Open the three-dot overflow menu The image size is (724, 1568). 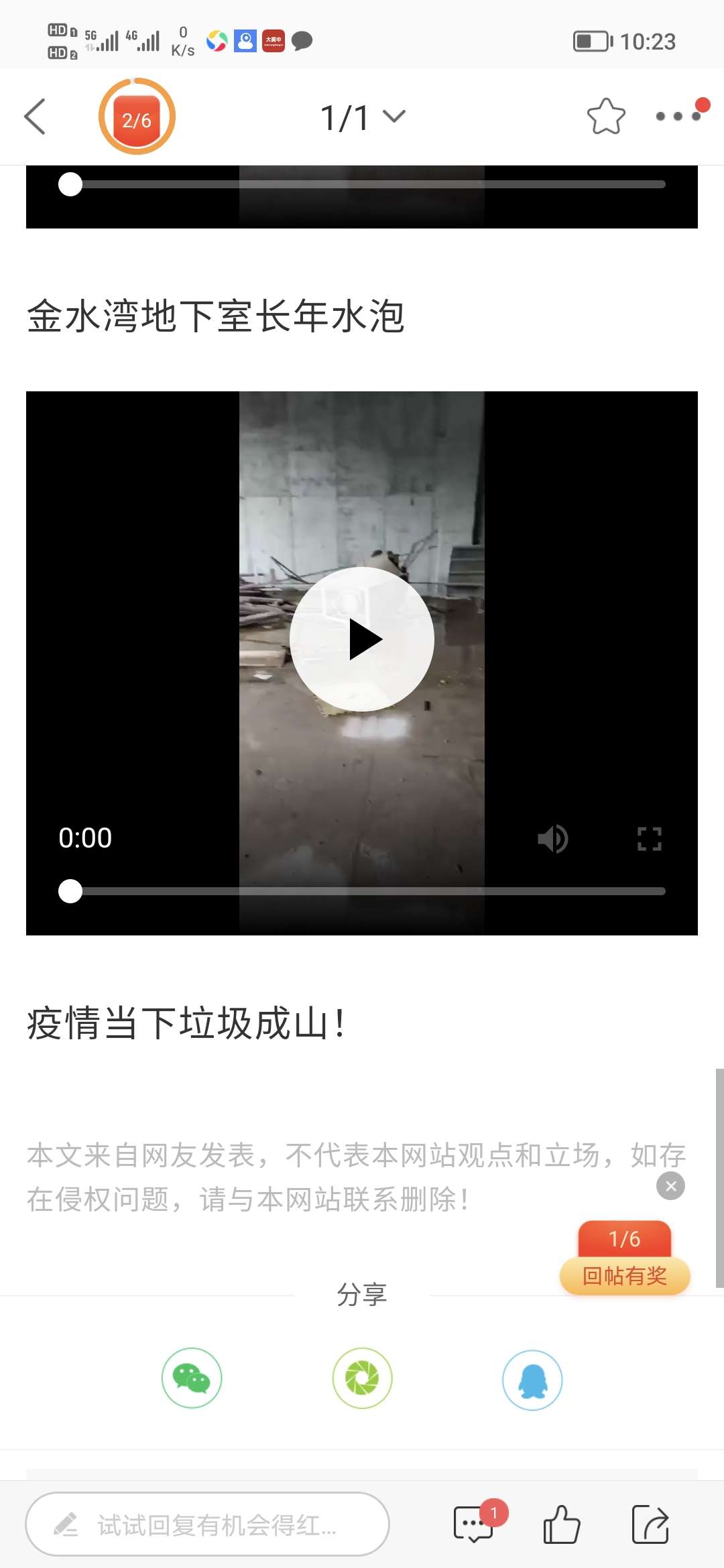coord(678,117)
